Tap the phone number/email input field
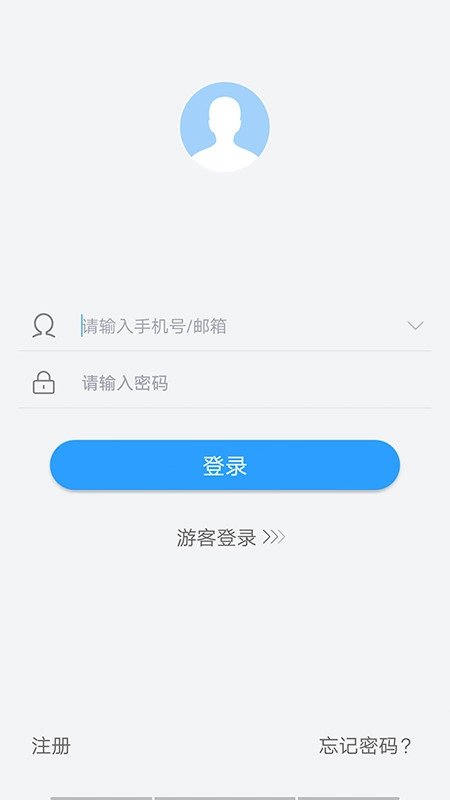Image resolution: width=450 pixels, height=800 pixels. (240, 326)
